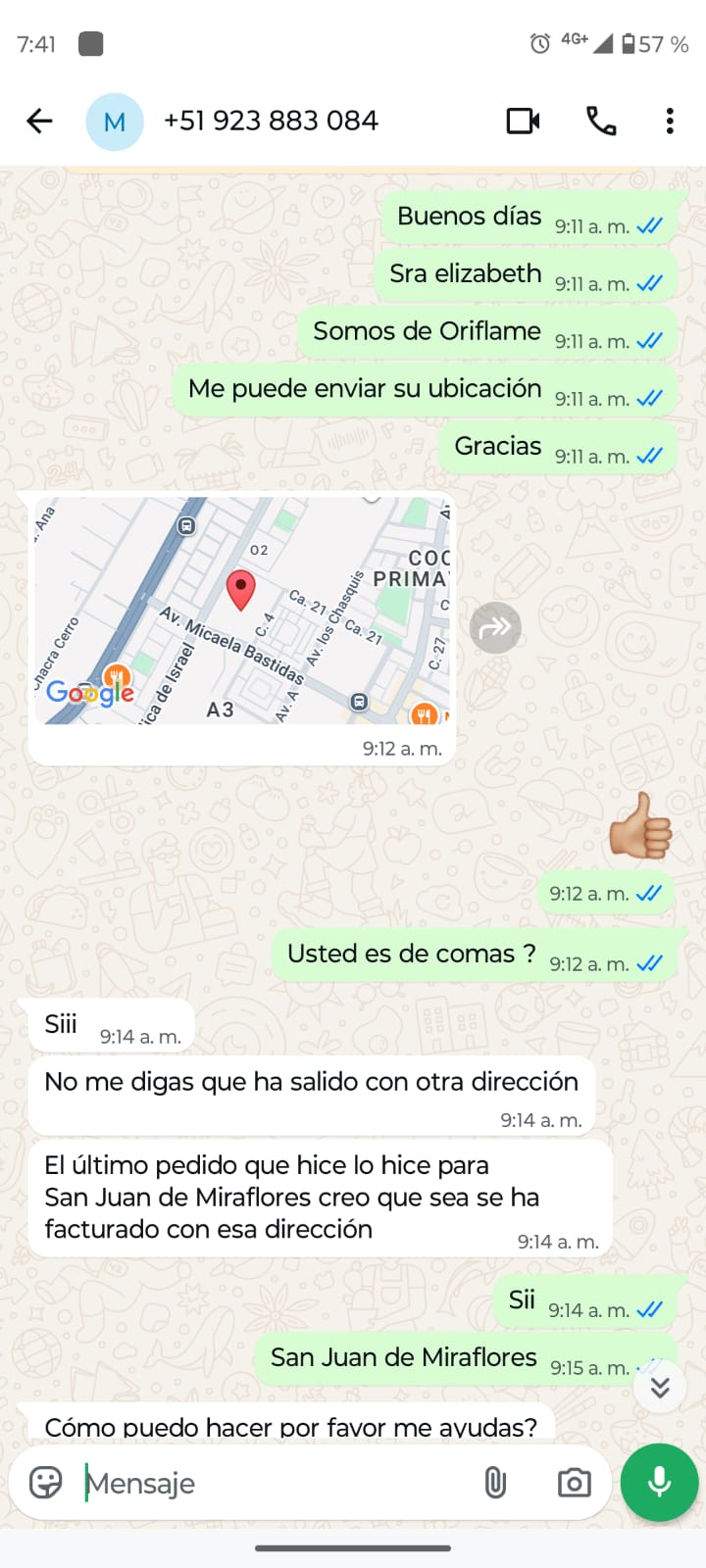Viewport: 706px width, 1568px height.
Task: Attach a file with the paperclip
Action: 495,1483
